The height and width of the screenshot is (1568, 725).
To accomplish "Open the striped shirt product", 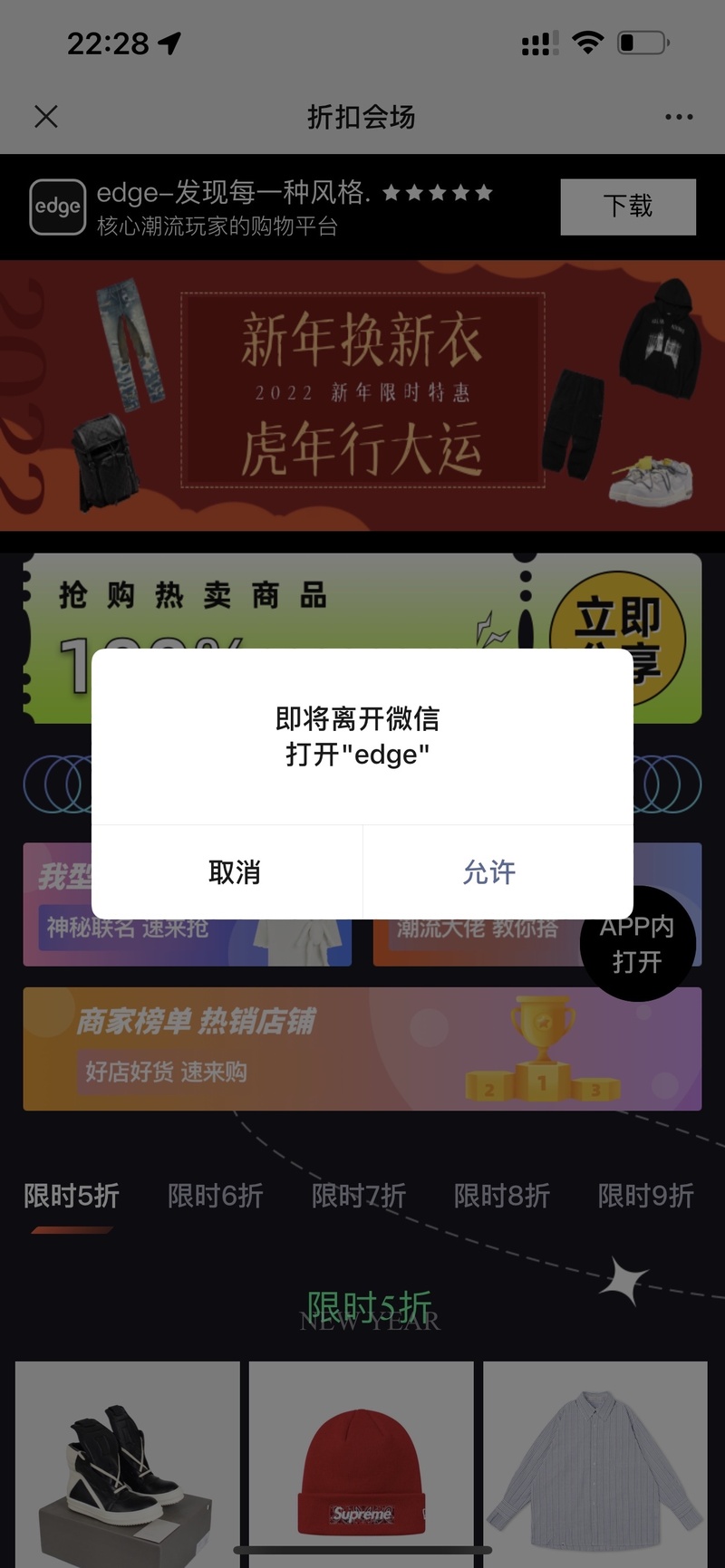I will [595, 1463].
